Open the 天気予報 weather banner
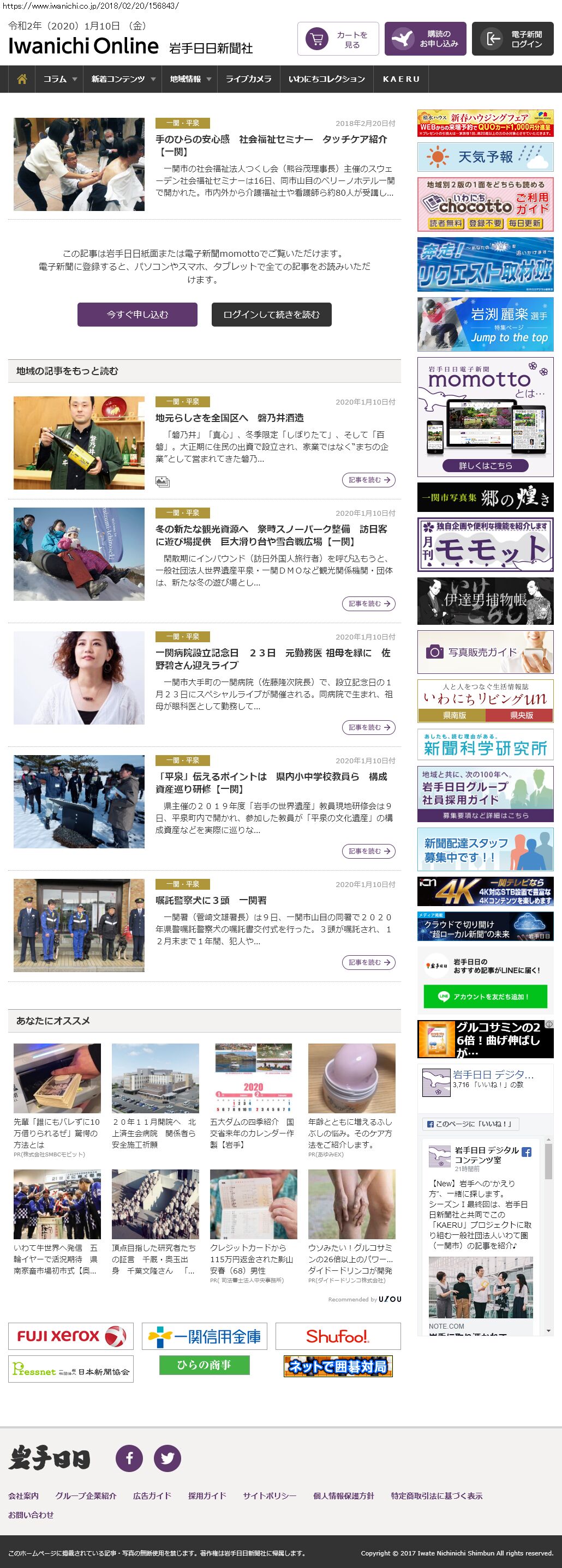Viewport: 562px width, 1568px height. 485,157
